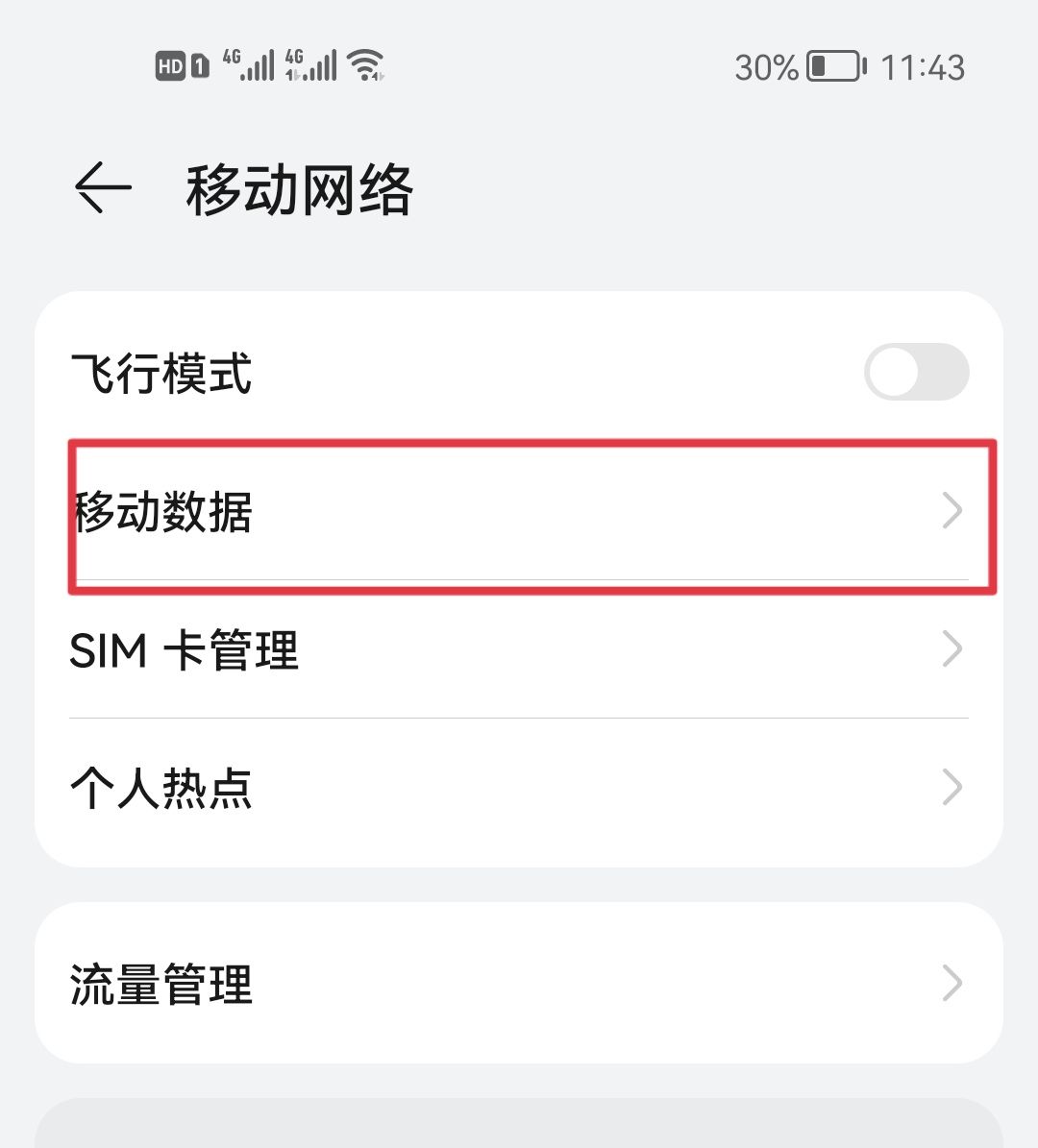This screenshot has width=1038, height=1148.
Task: Expand 移动数据 via its chevron
Action: pyautogui.click(x=951, y=512)
